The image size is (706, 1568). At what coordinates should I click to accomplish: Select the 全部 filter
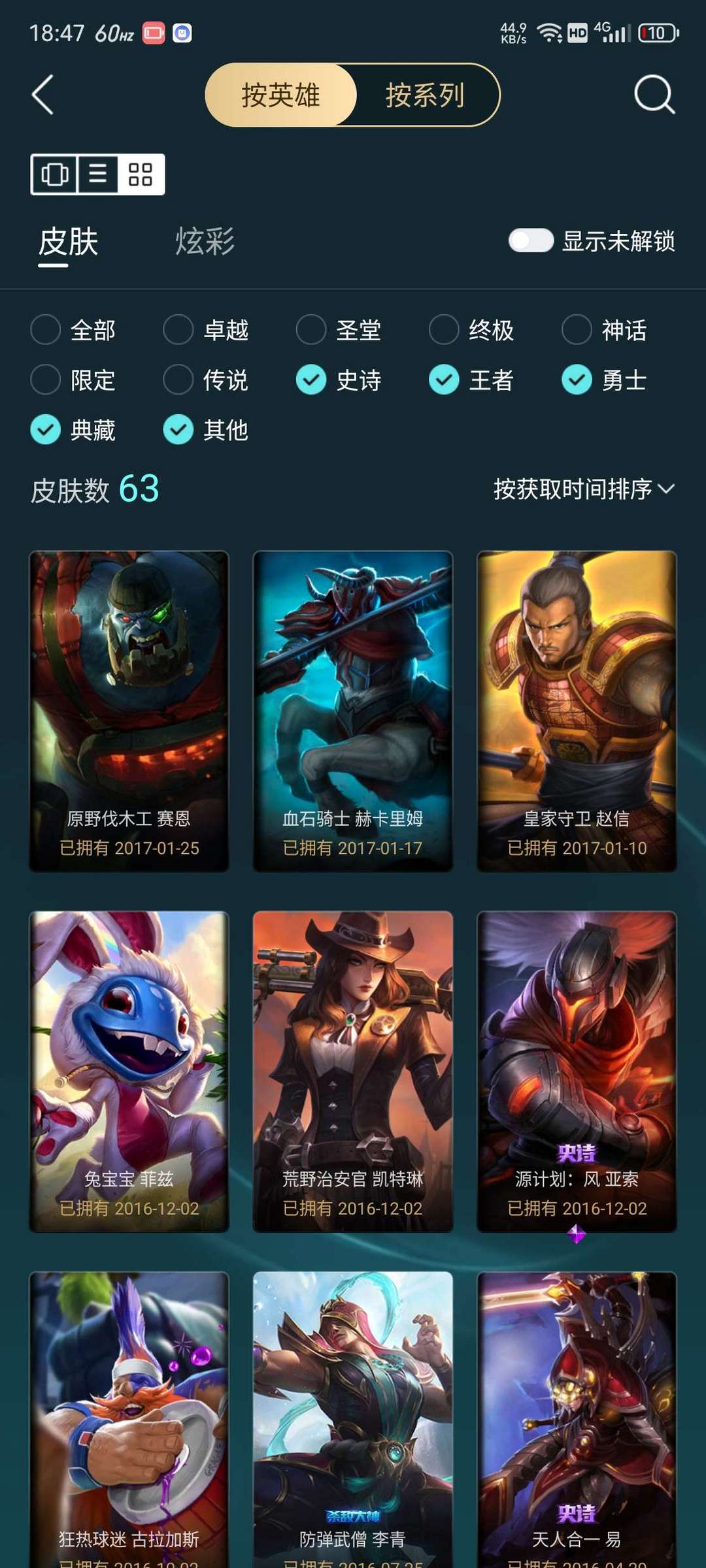pos(73,330)
